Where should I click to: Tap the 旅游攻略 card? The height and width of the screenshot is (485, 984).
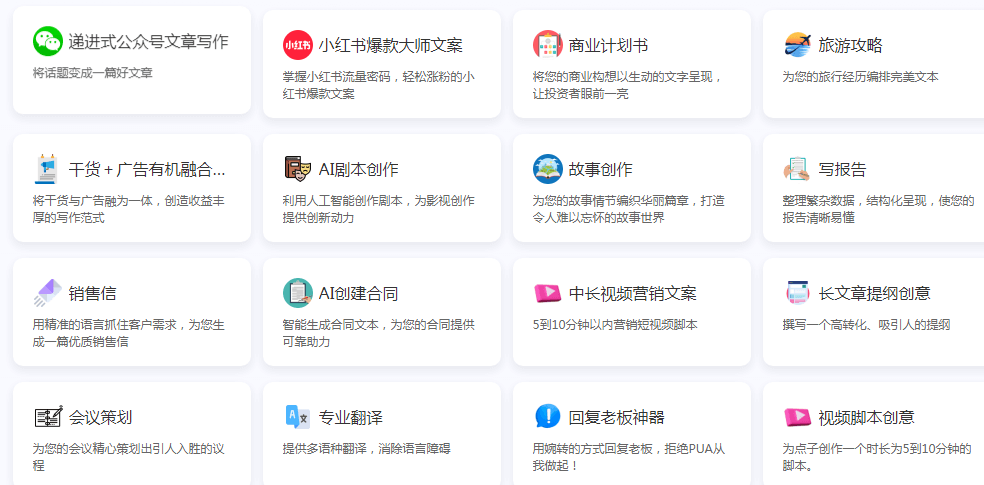click(873, 64)
